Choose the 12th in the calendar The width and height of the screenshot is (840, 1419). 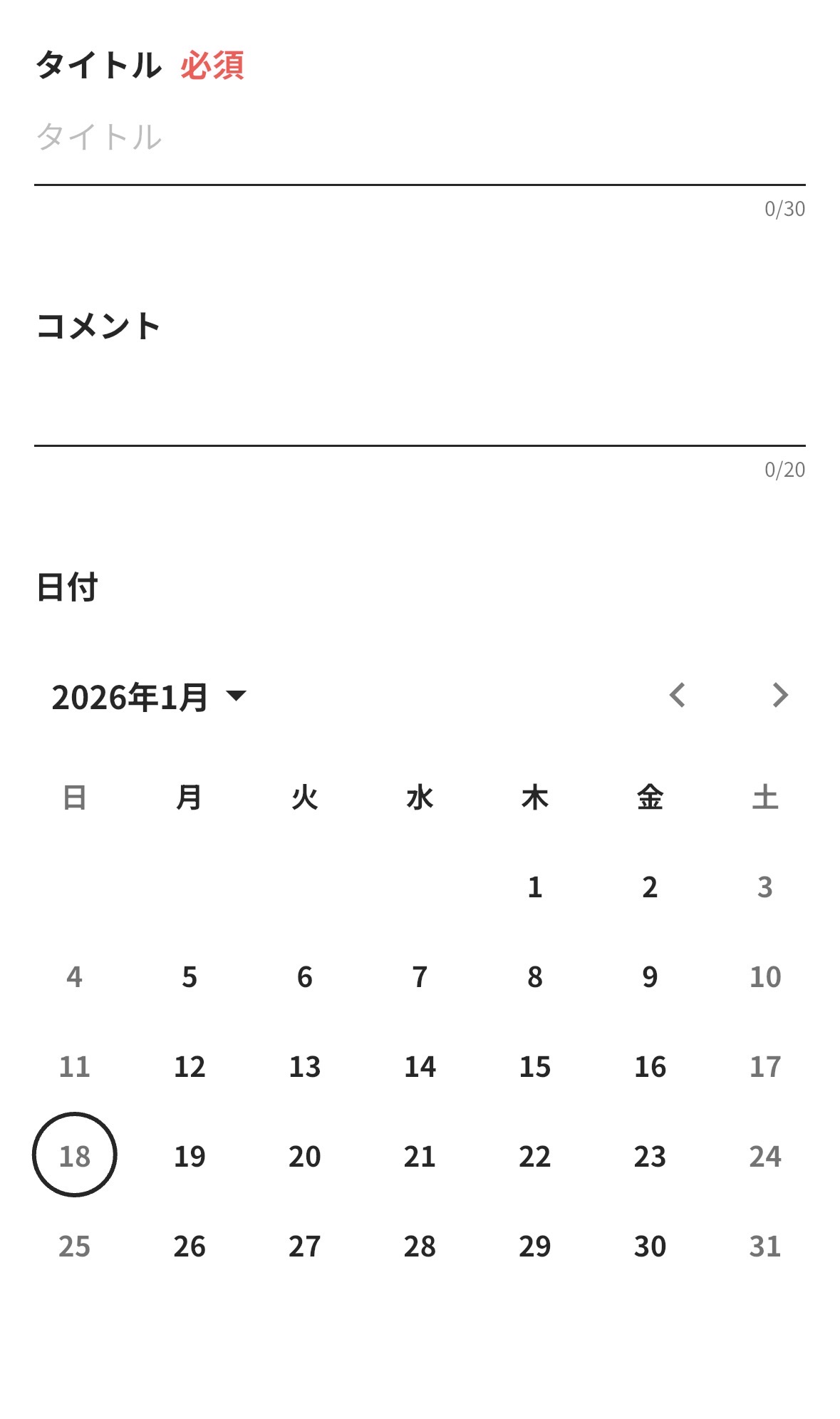point(190,1067)
